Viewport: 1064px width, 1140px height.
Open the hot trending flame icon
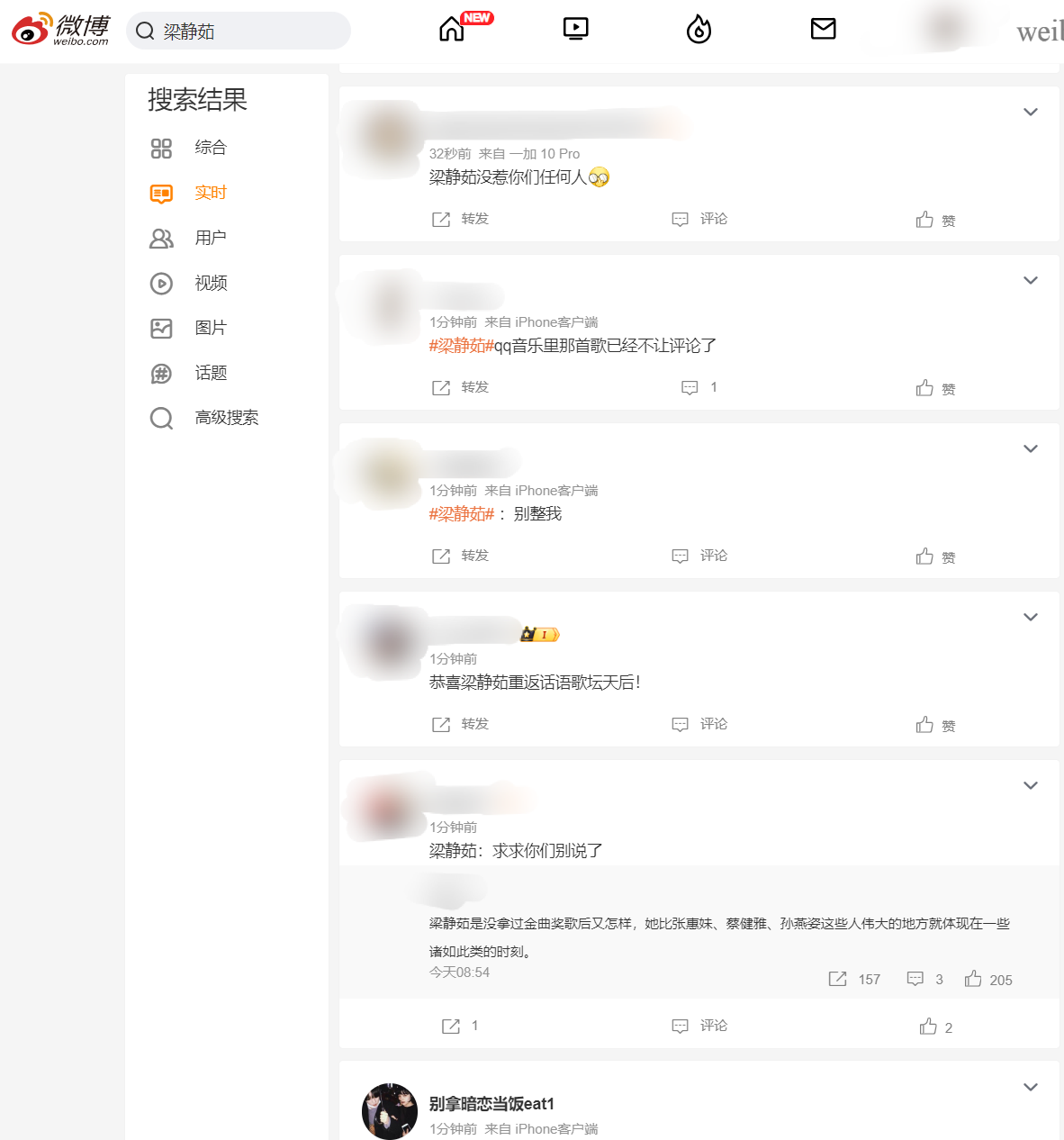click(699, 30)
